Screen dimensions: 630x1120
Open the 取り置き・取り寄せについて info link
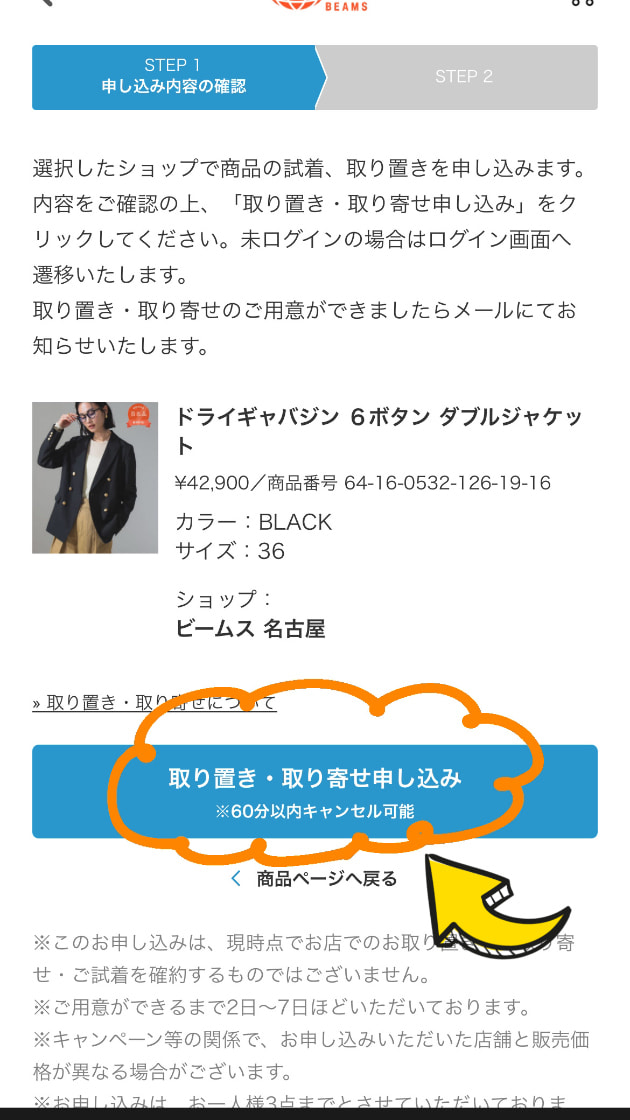point(154,703)
